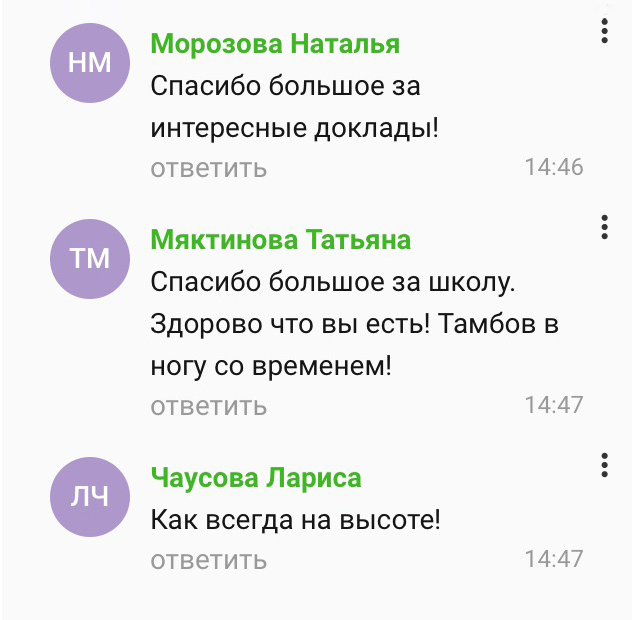This screenshot has width=644, height=620.
Task: Tap the ТМ avatar circle
Action: 90,259
